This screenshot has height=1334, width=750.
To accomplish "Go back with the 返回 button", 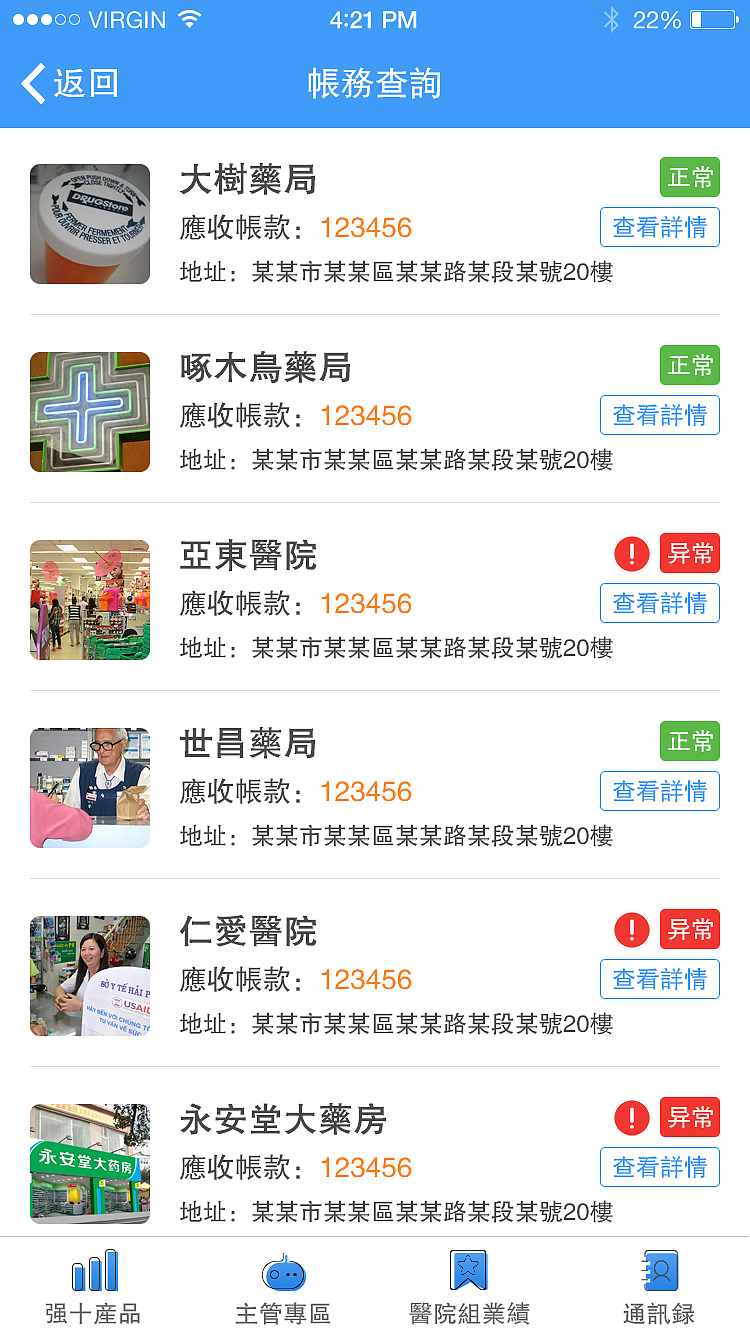I will click(70, 83).
